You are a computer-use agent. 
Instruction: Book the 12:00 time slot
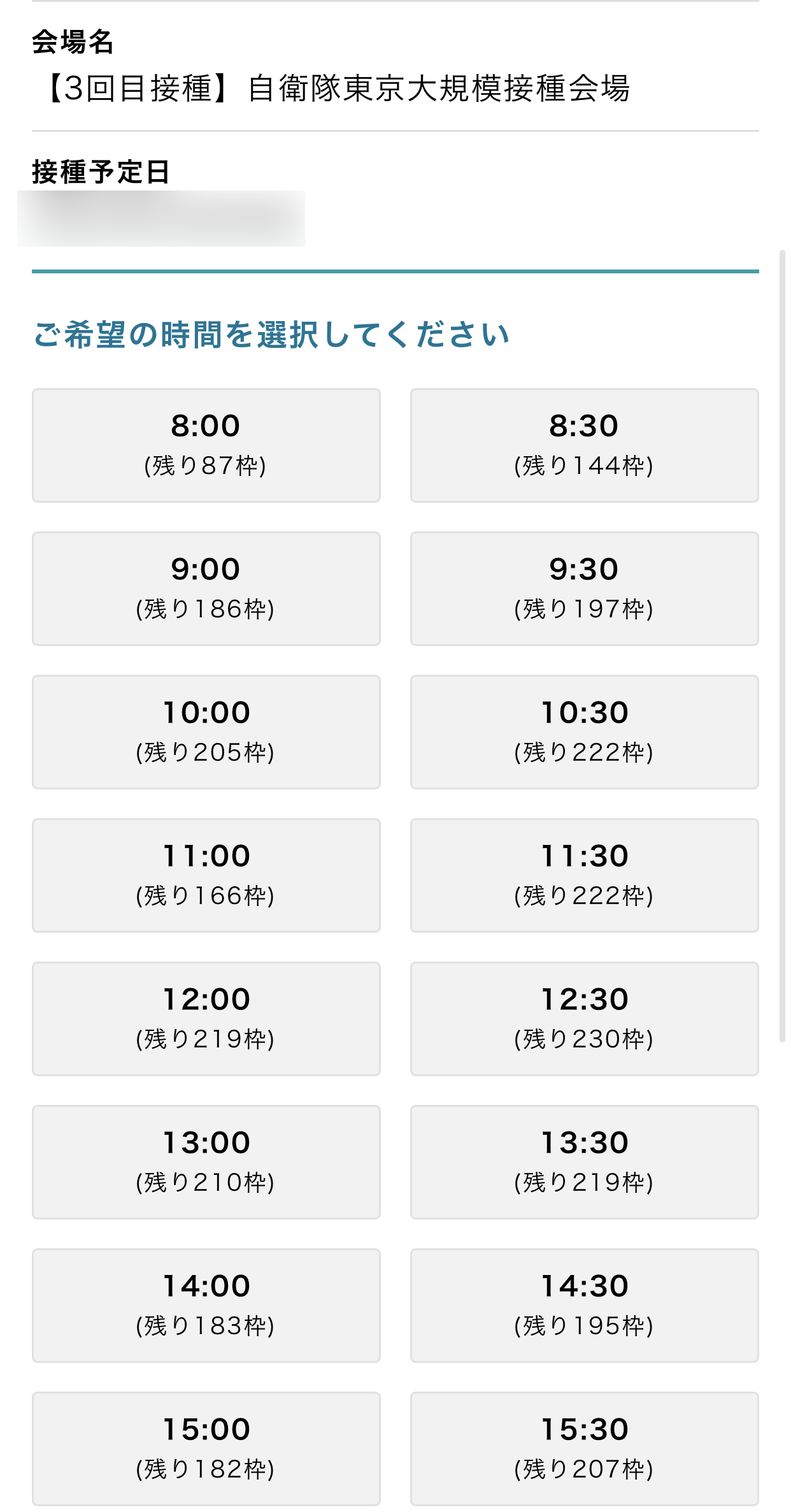(206, 1018)
